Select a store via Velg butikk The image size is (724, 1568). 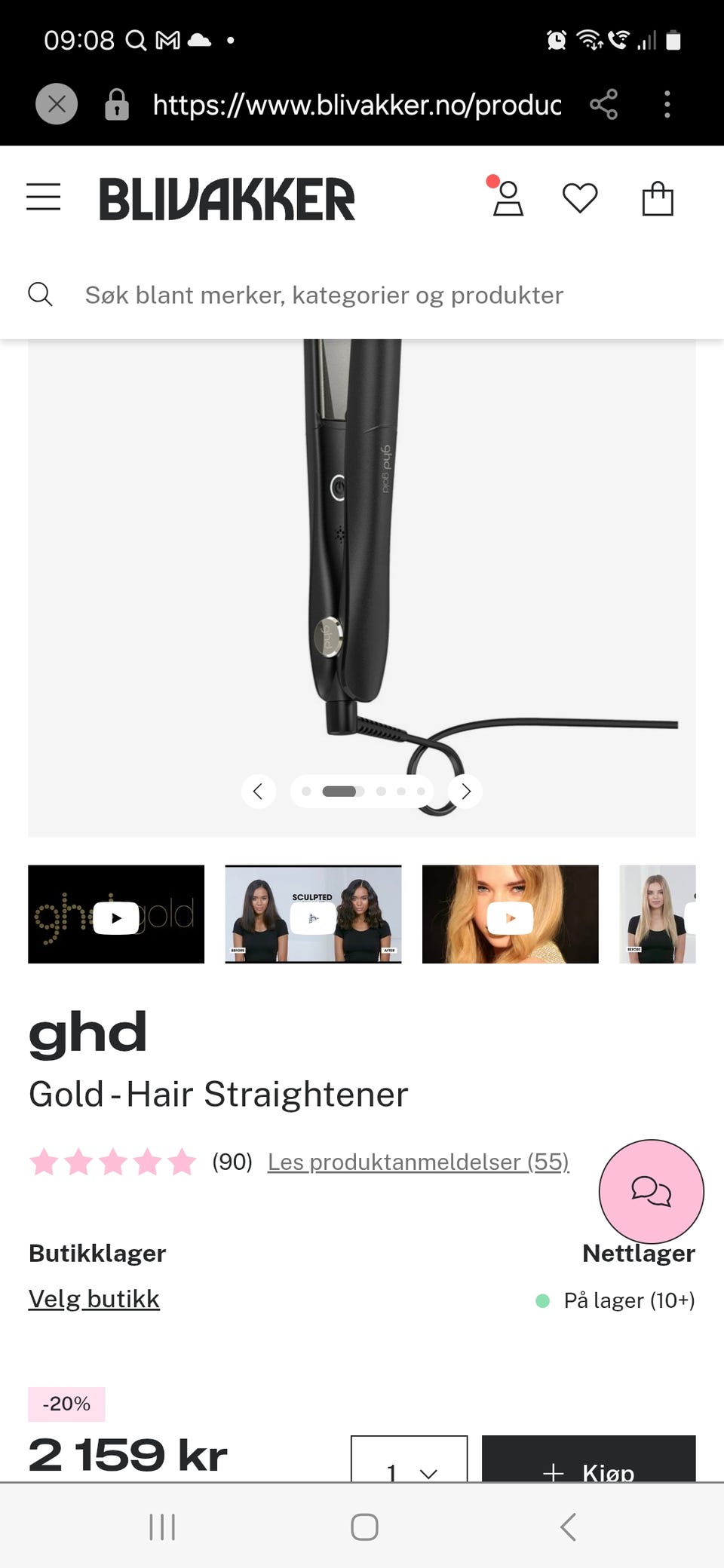[x=94, y=1299]
